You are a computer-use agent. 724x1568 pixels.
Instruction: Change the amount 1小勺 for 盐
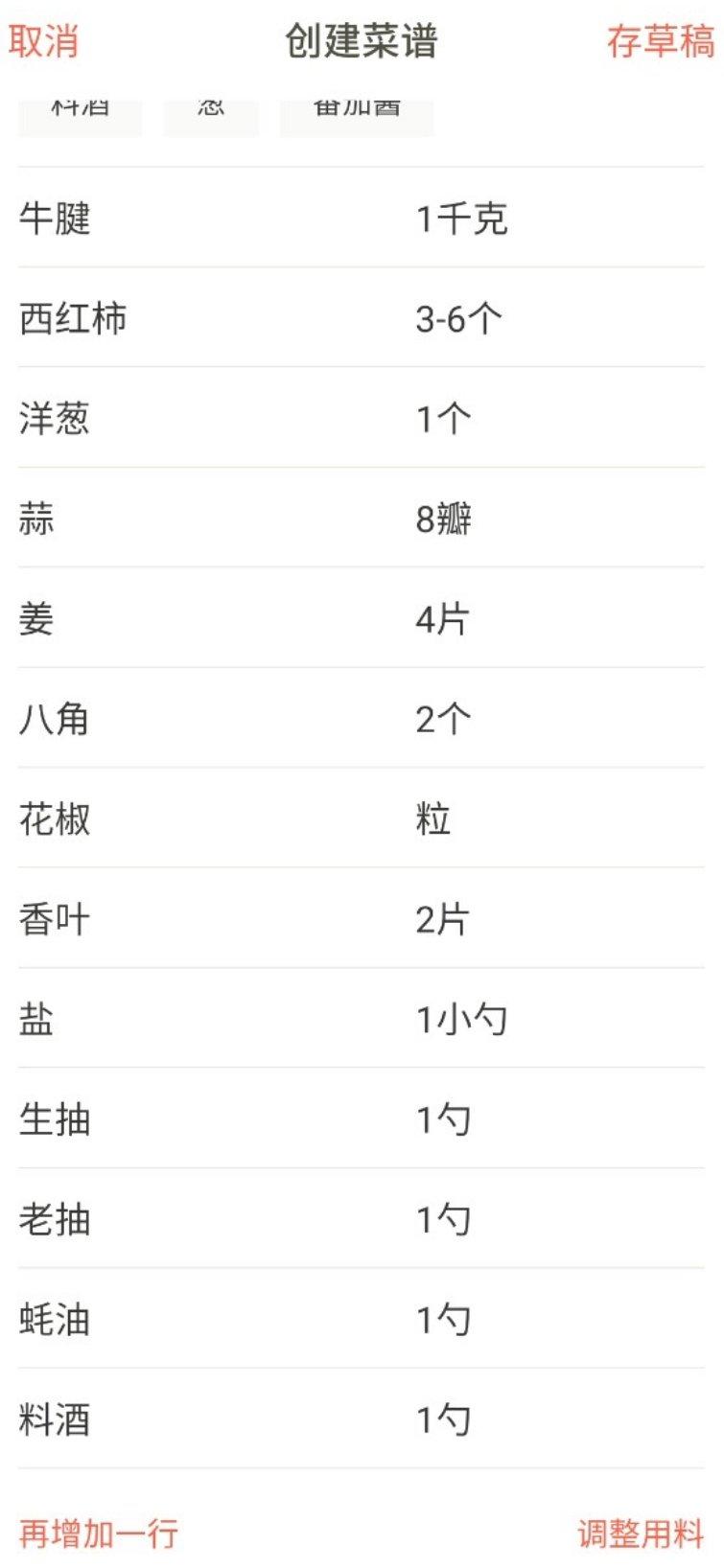(x=461, y=1020)
